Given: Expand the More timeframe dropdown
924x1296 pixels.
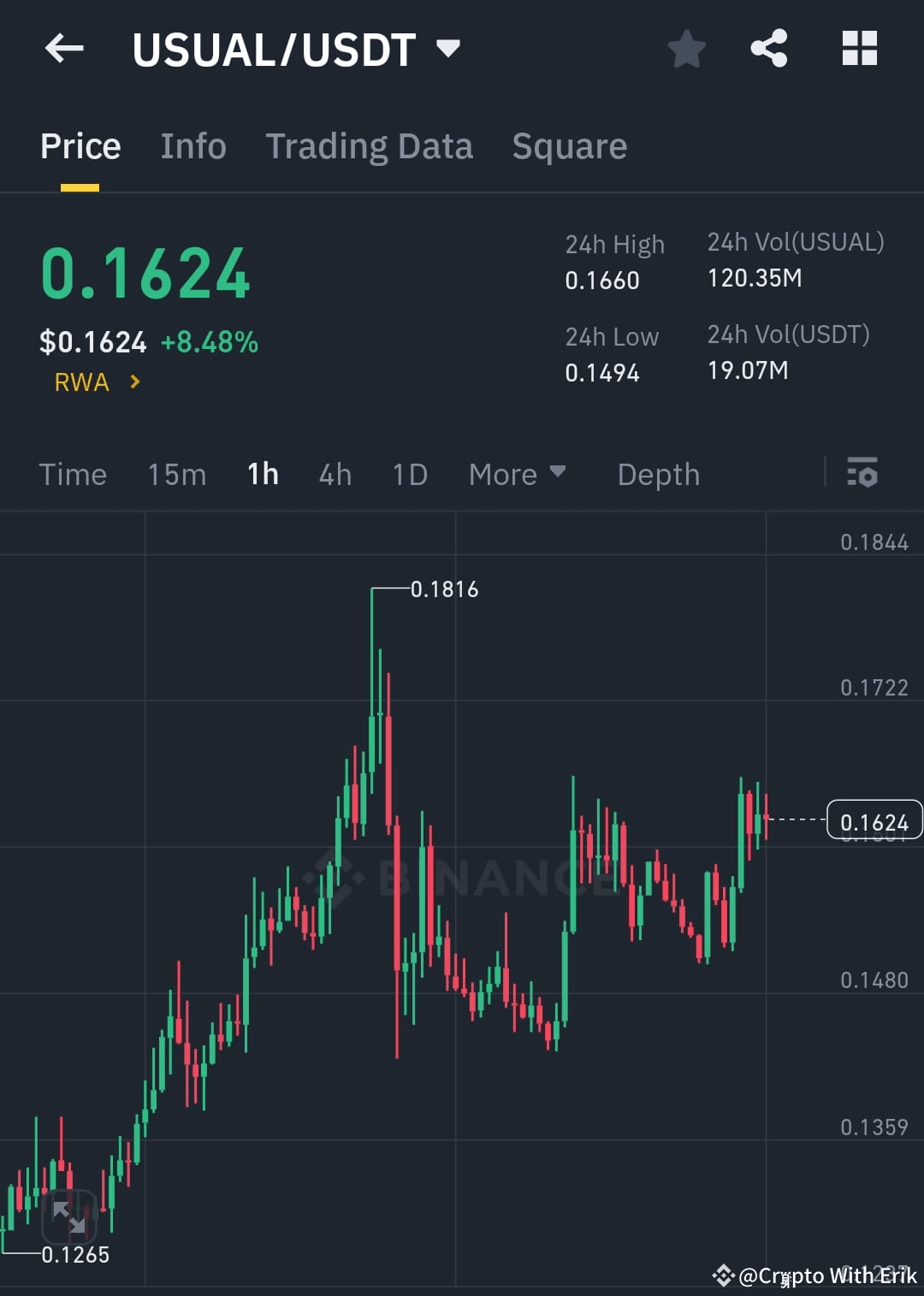Looking at the screenshot, I should pyautogui.click(x=517, y=474).
